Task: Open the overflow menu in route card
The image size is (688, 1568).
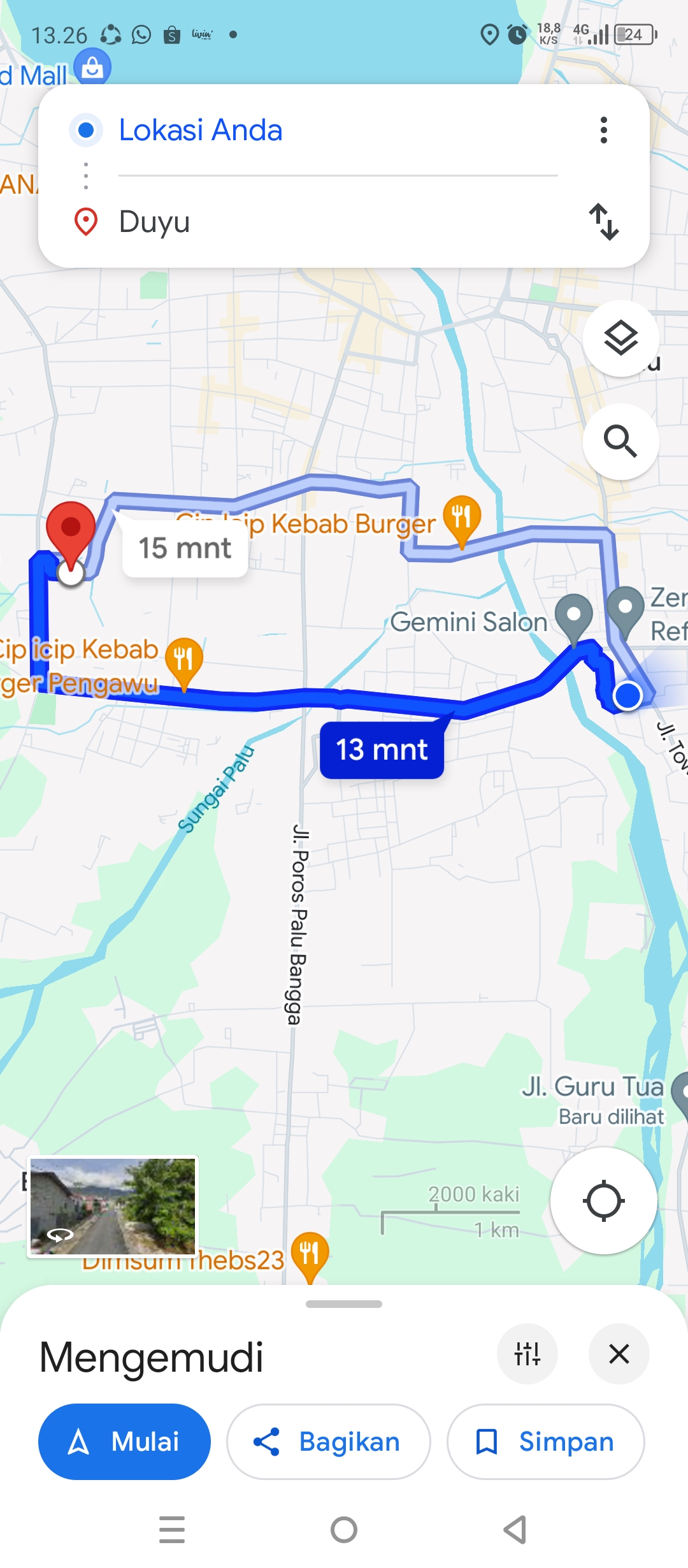Action: click(x=603, y=130)
